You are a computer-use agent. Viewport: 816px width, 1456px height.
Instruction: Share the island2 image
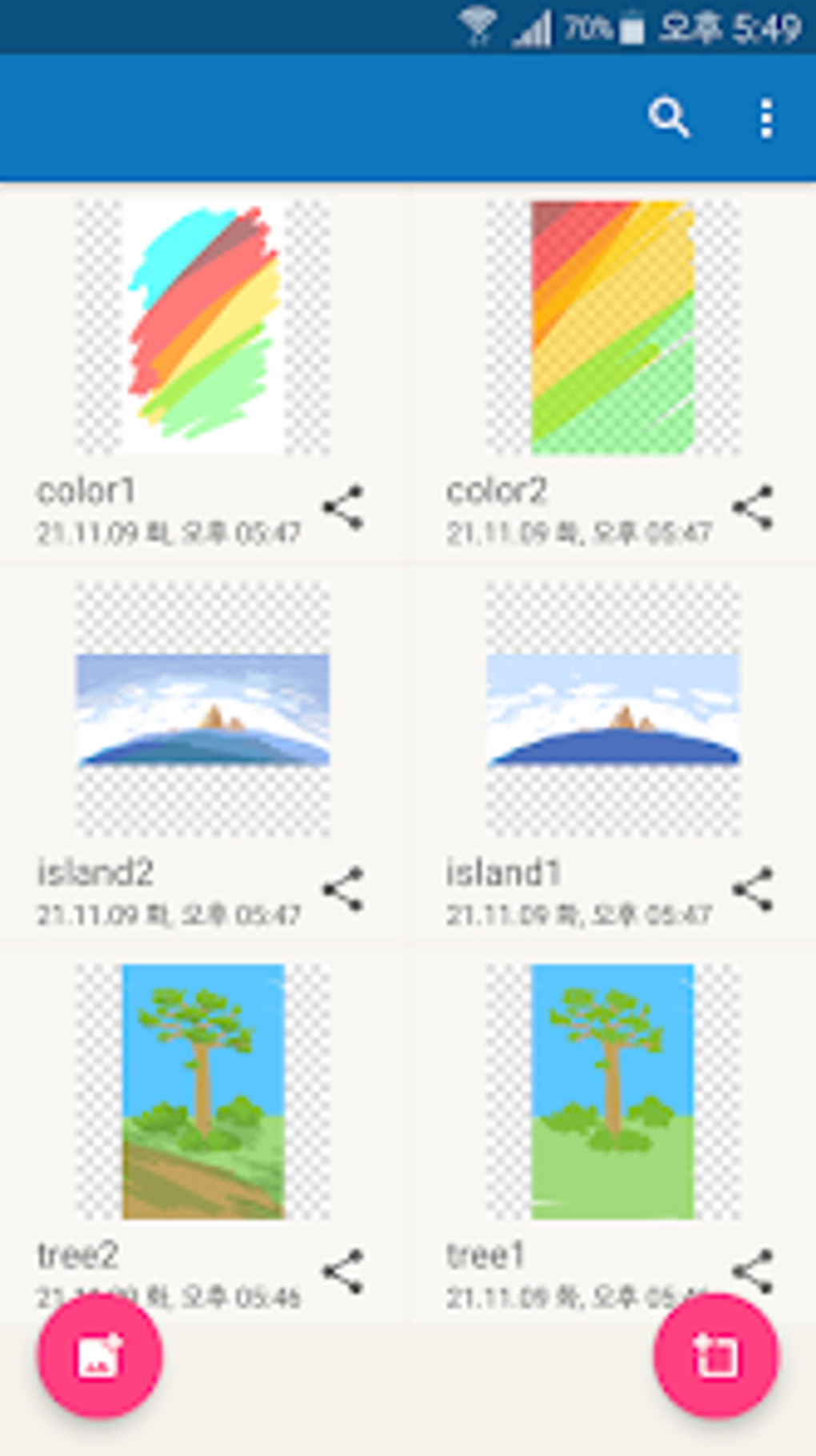342,890
